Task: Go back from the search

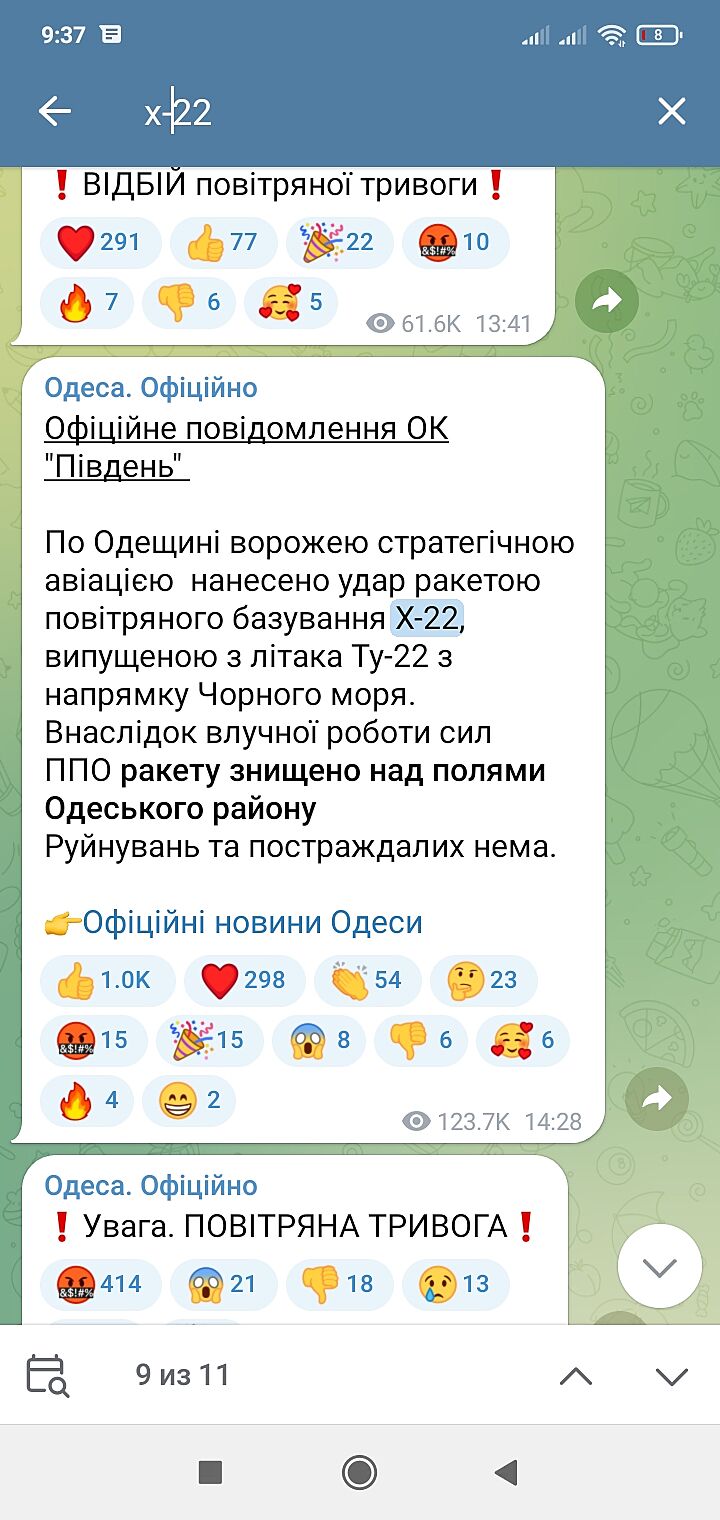Action: point(55,111)
